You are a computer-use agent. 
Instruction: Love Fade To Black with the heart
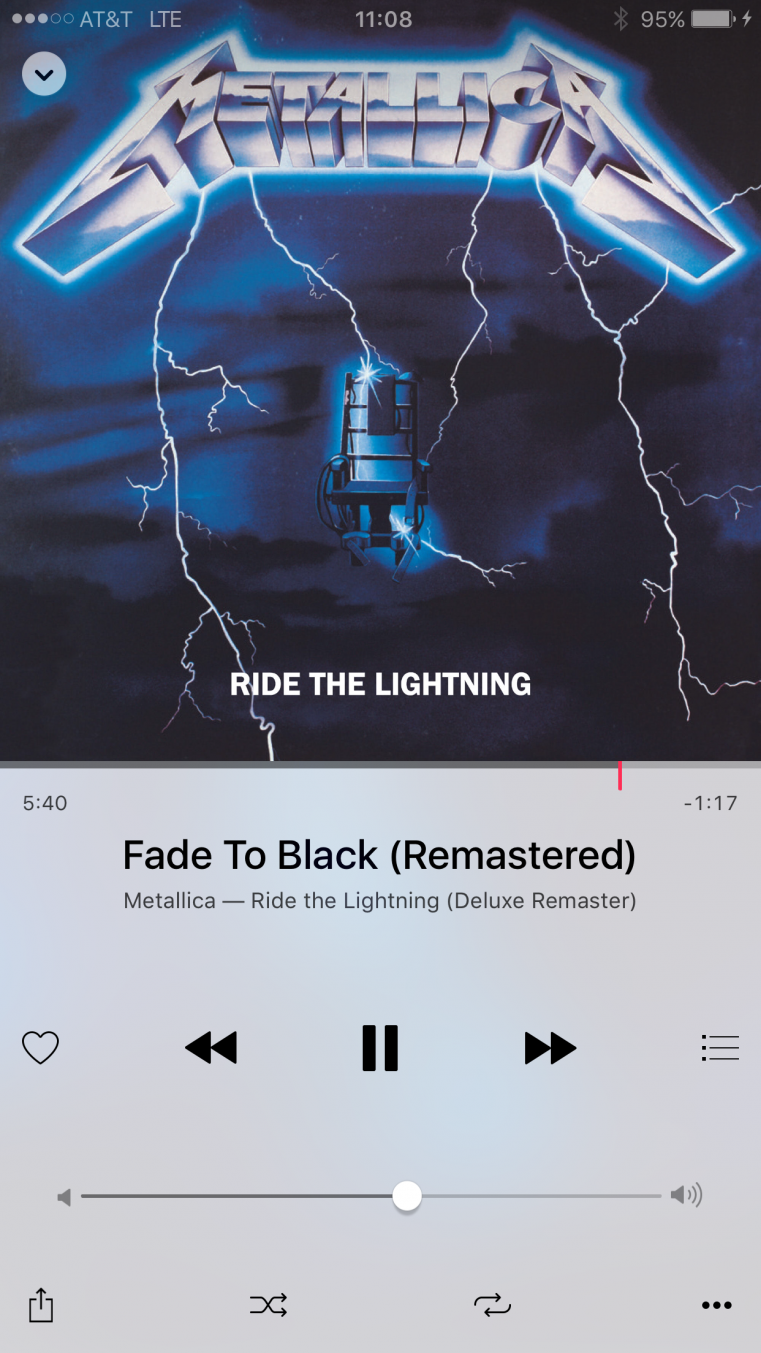tap(40, 1048)
